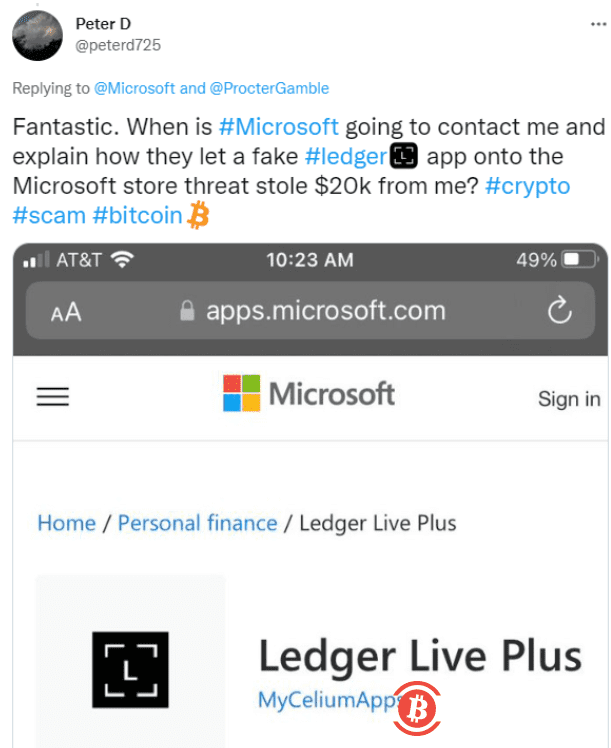Open the #crypto hashtag

click(x=527, y=186)
